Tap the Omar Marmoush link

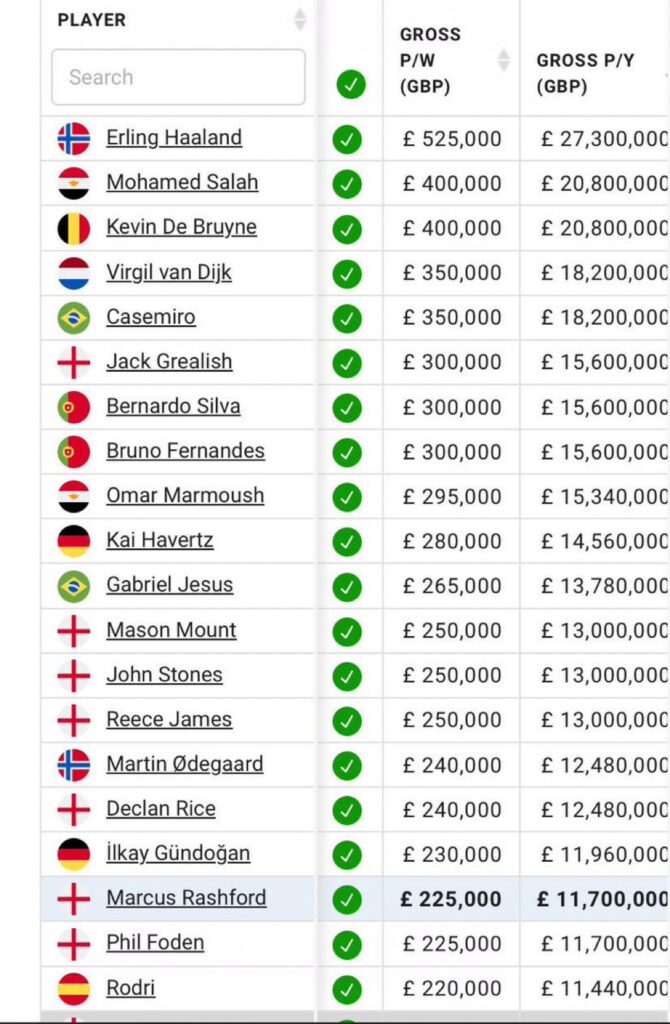[185, 495]
